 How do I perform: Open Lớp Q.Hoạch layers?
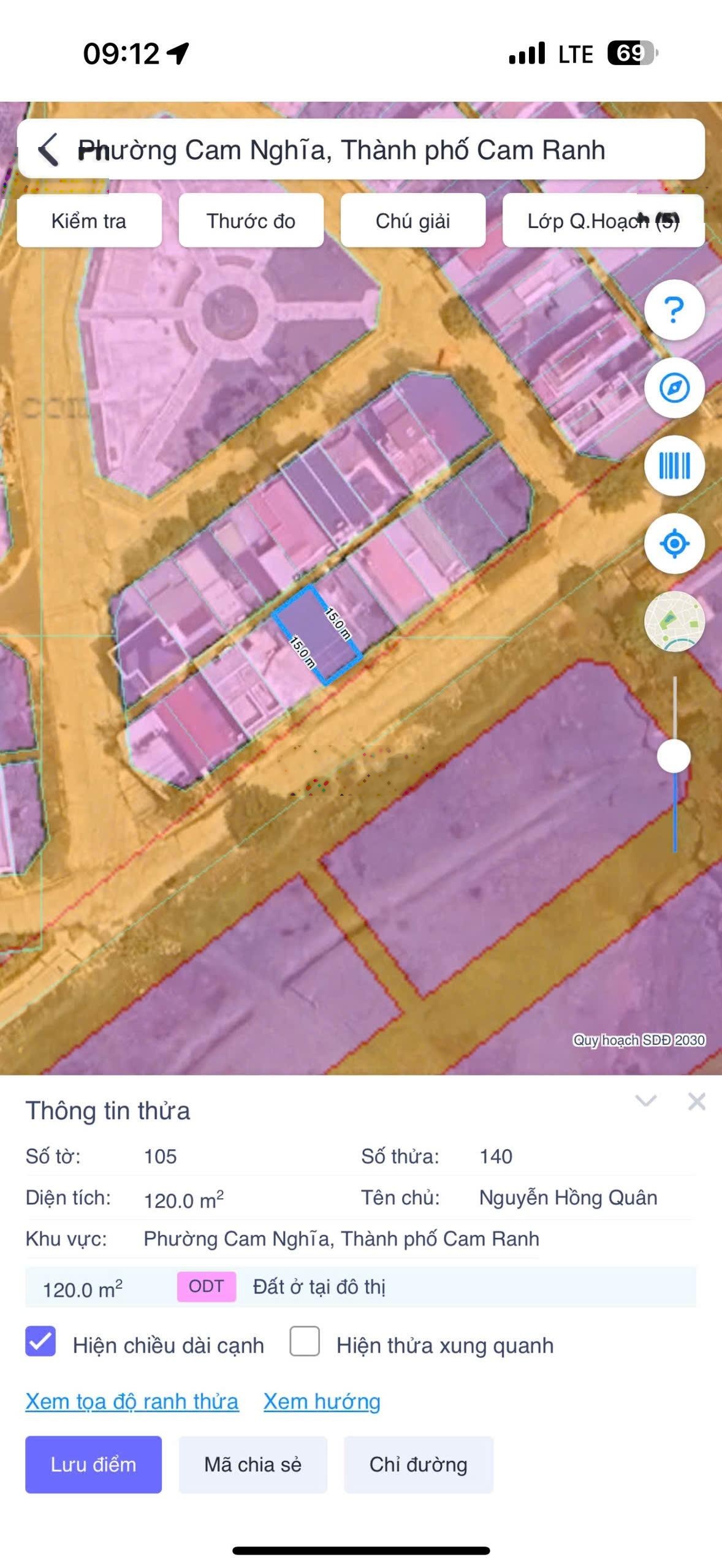point(603,221)
